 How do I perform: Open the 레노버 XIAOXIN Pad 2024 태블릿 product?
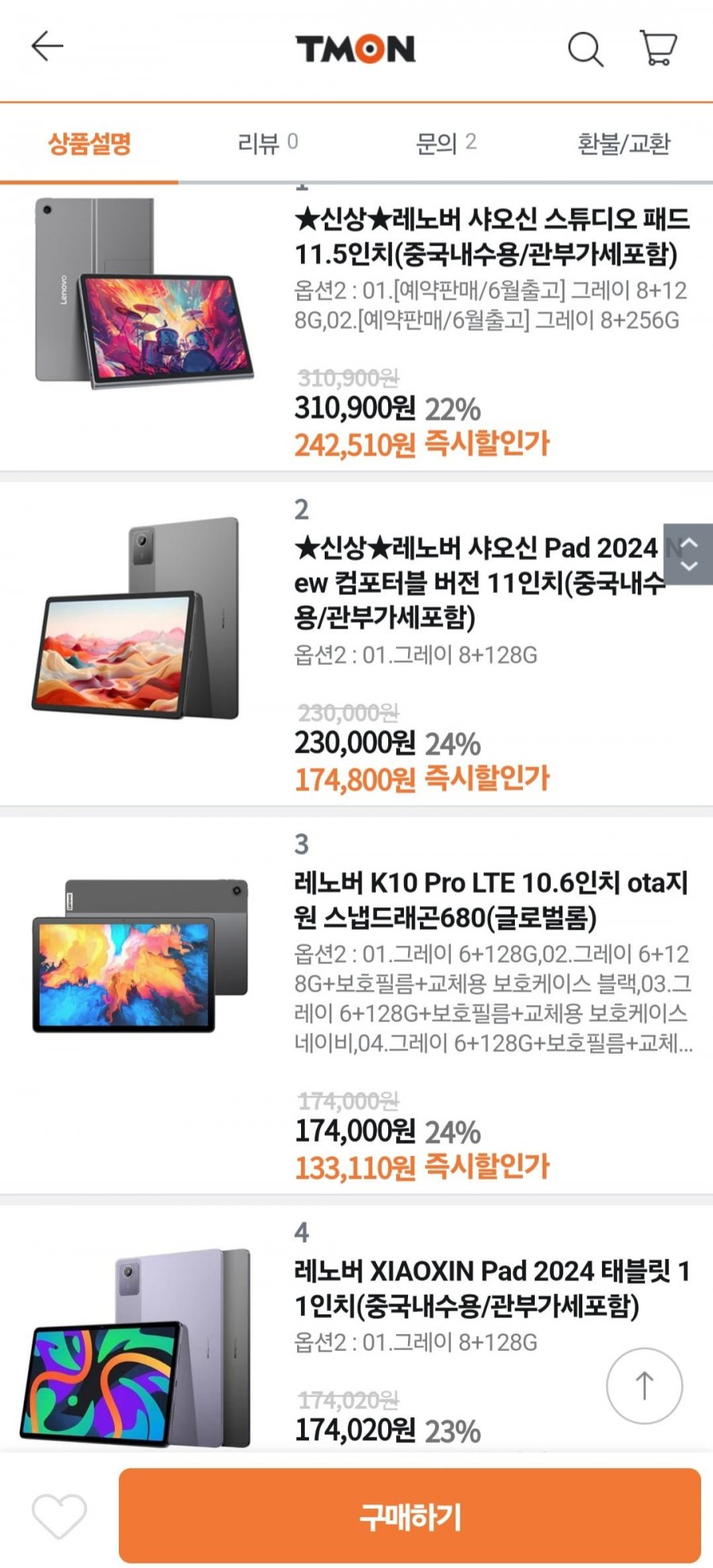(491, 1288)
